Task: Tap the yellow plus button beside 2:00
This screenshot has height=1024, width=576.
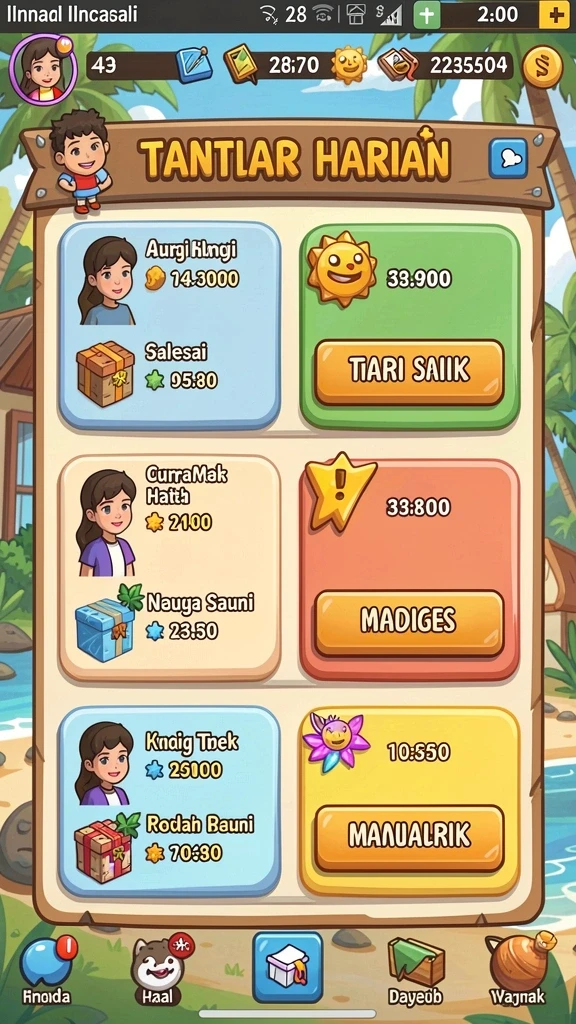Action: pos(554,15)
